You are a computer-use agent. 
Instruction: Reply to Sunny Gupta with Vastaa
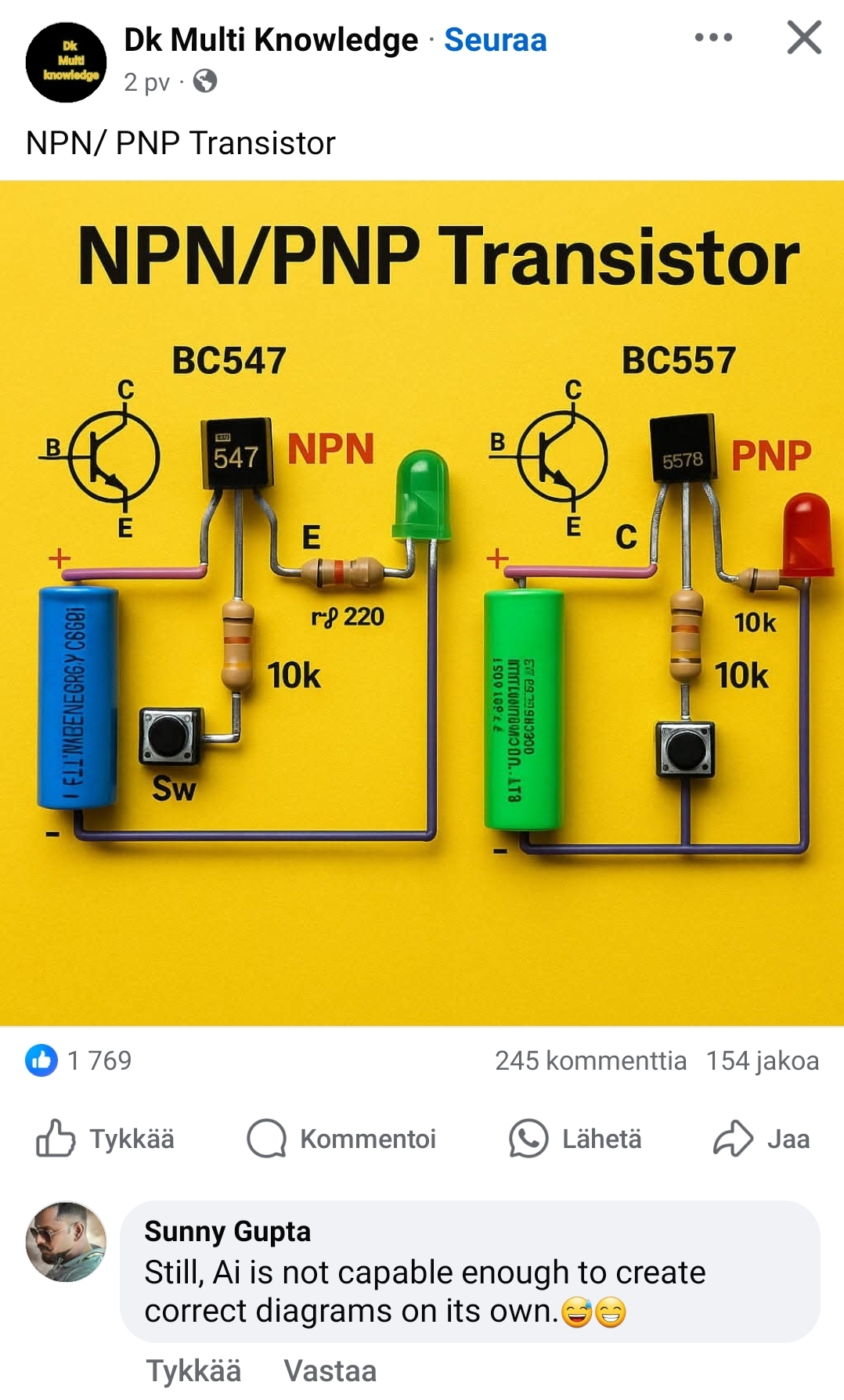(x=330, y=1371)
